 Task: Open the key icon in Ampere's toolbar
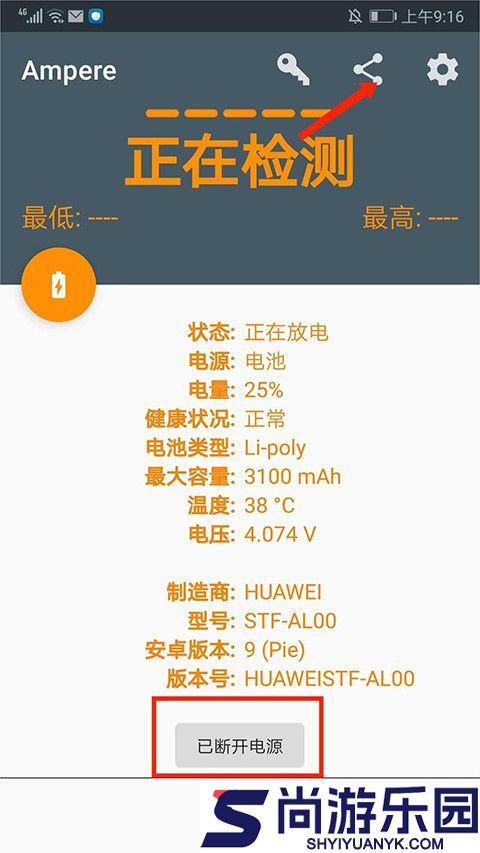coord(293,70)
